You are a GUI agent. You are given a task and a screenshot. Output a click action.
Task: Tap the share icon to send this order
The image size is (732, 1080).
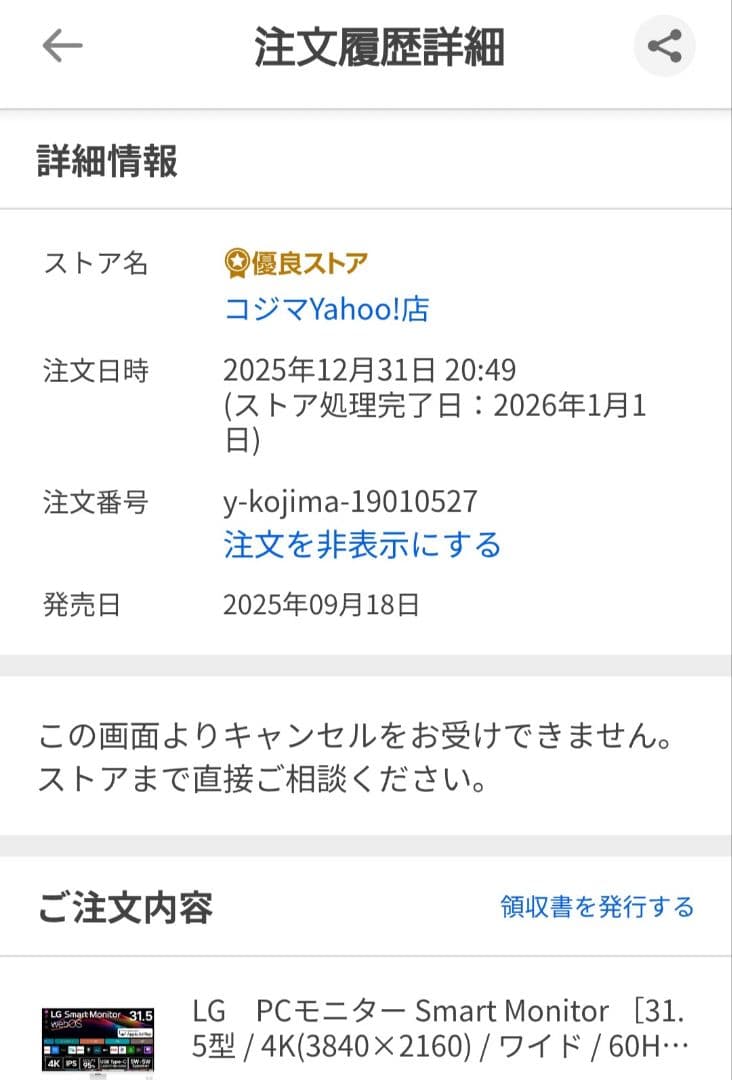[665, 45]
